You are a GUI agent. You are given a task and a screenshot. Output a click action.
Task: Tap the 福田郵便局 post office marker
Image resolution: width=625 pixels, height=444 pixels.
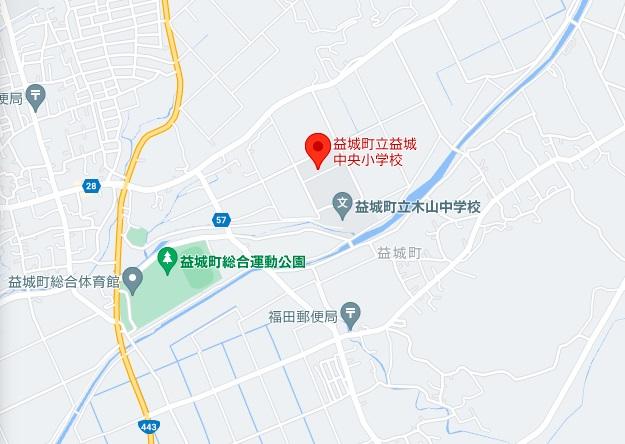pos(350,315)
